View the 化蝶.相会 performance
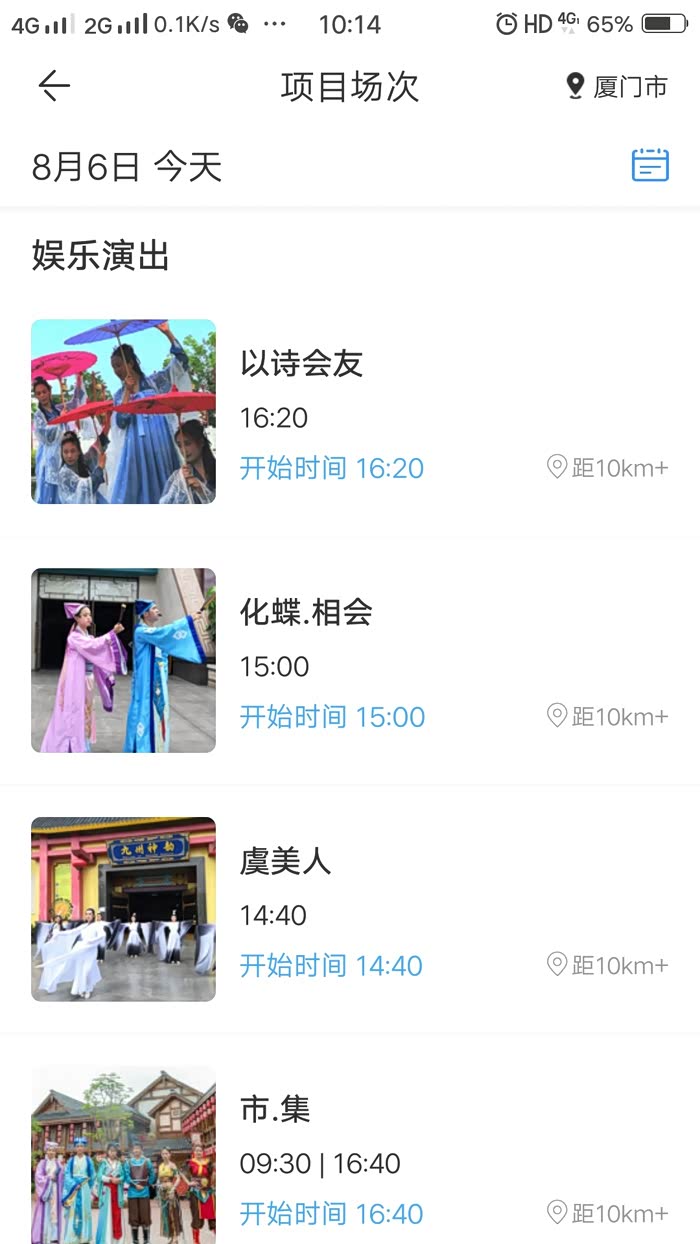 306,612
